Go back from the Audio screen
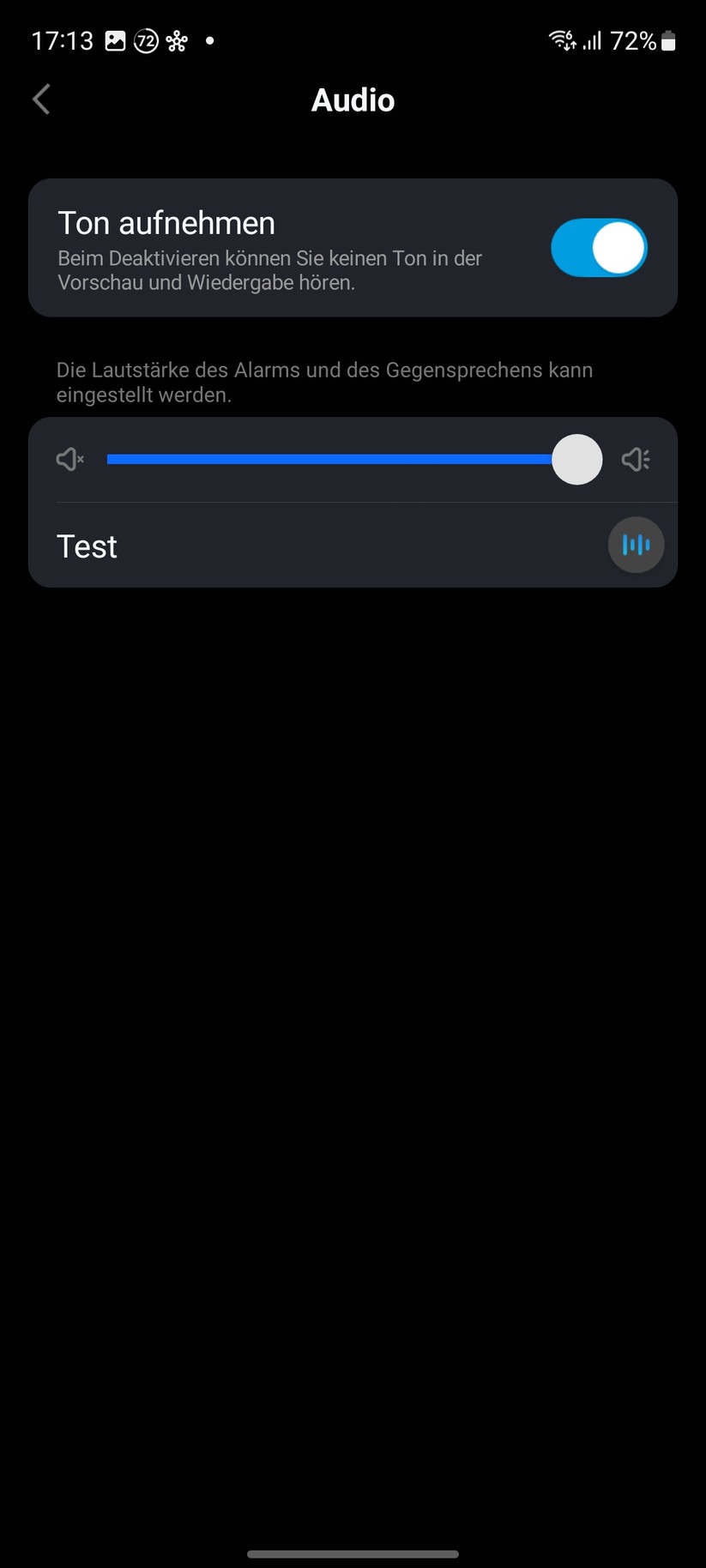706x1568 pixels. pyautogui.click(x=41, y=100)
